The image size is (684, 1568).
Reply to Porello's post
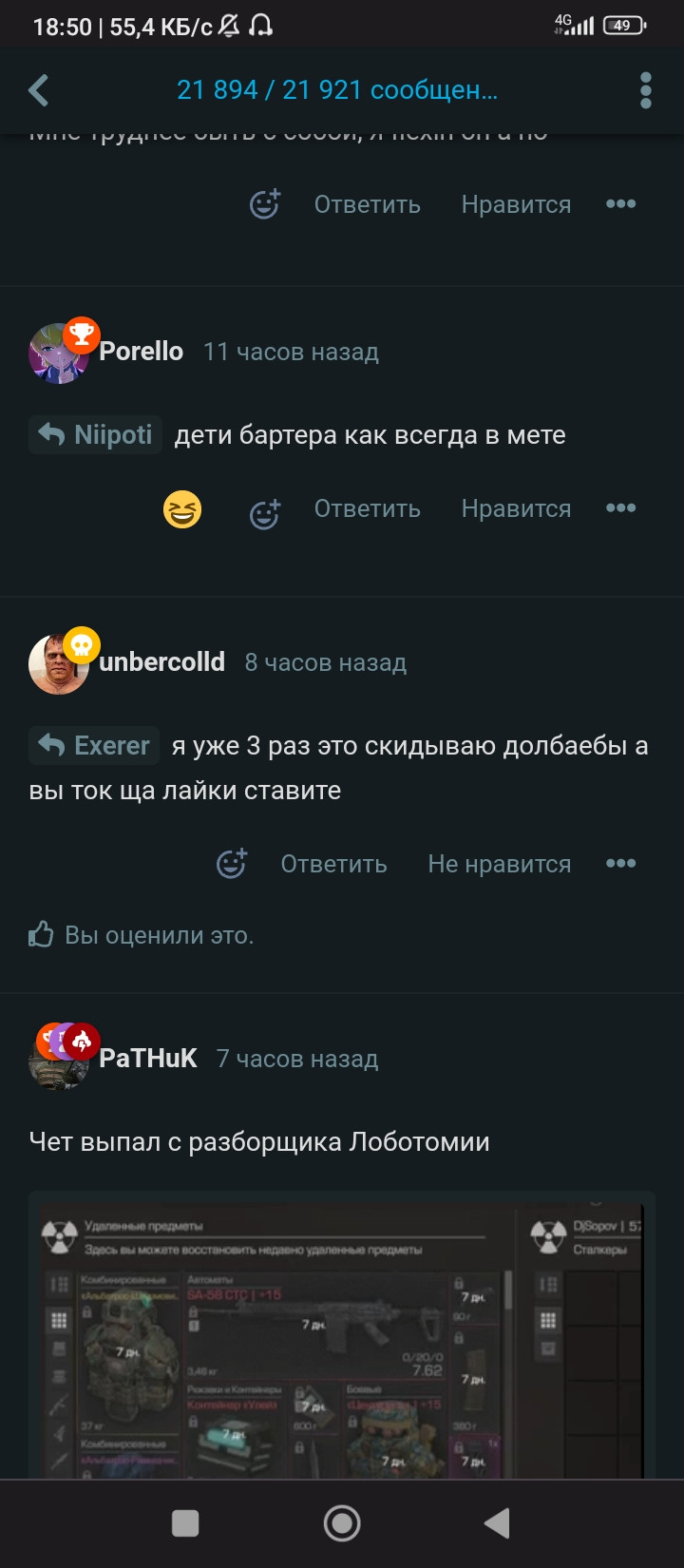coord(367,509)
